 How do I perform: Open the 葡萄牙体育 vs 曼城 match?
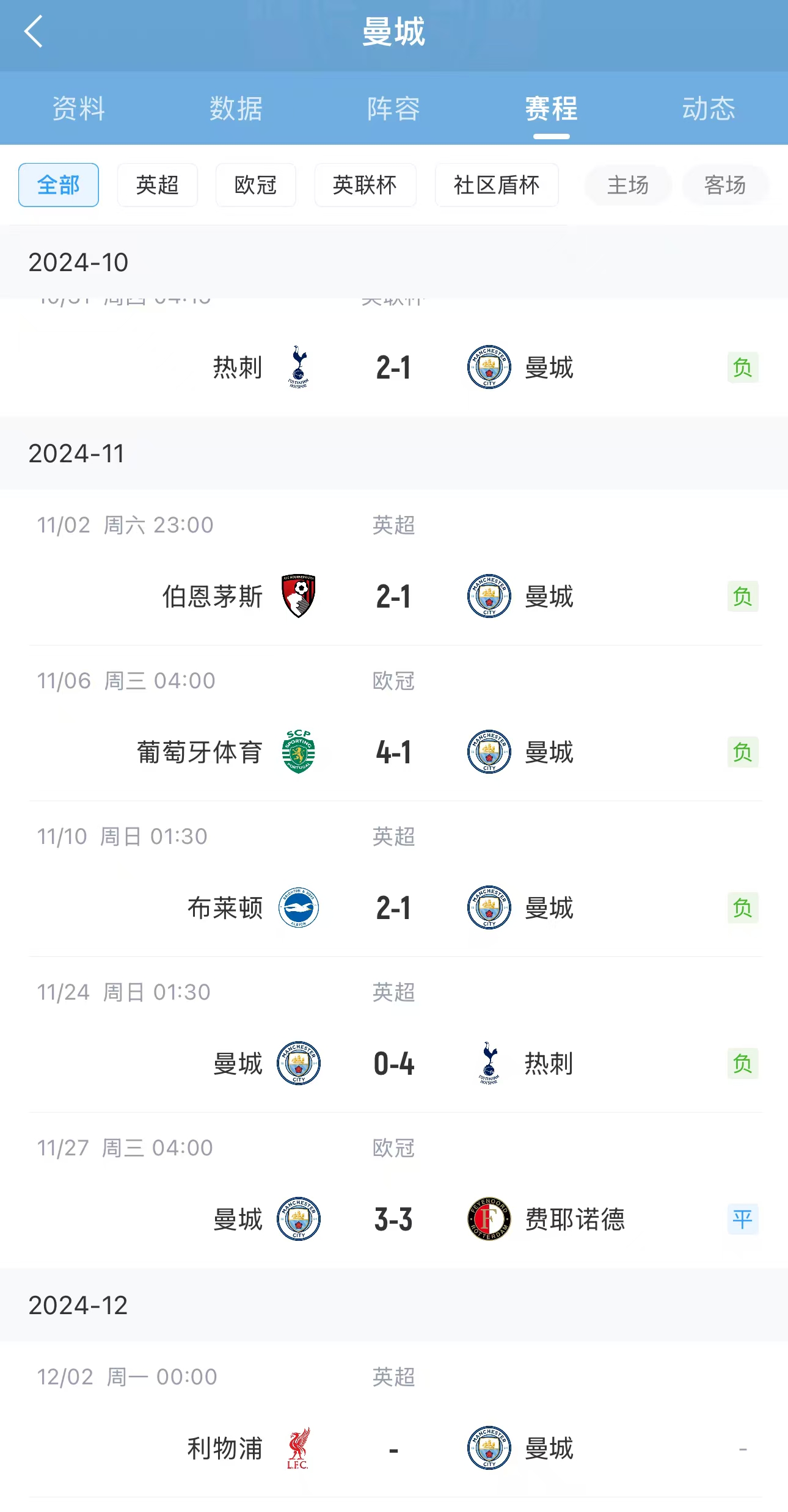pyautogui.click(x=394, y=724)
